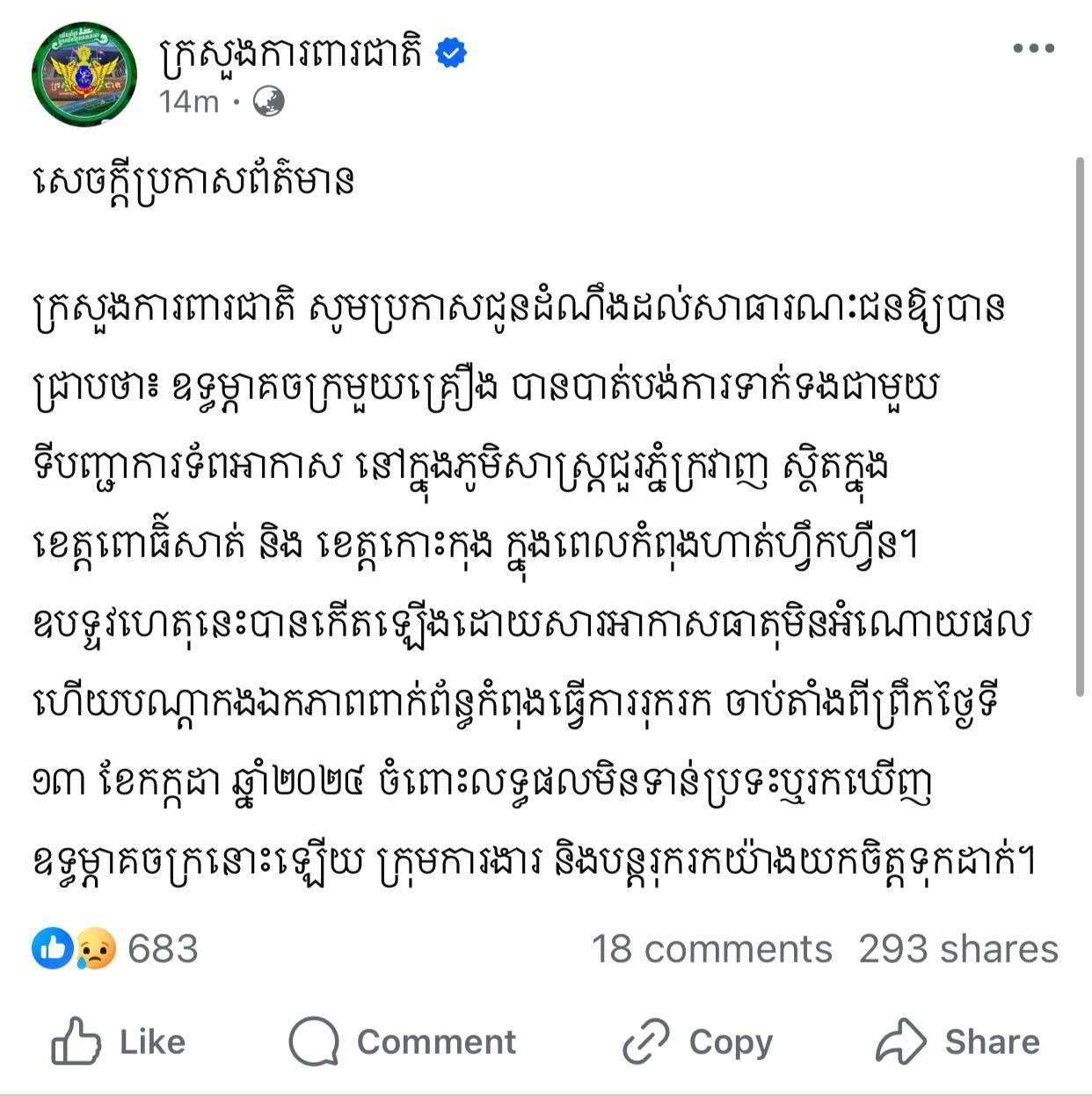Like this post

pyautogui.click(x=119, y=1042)
